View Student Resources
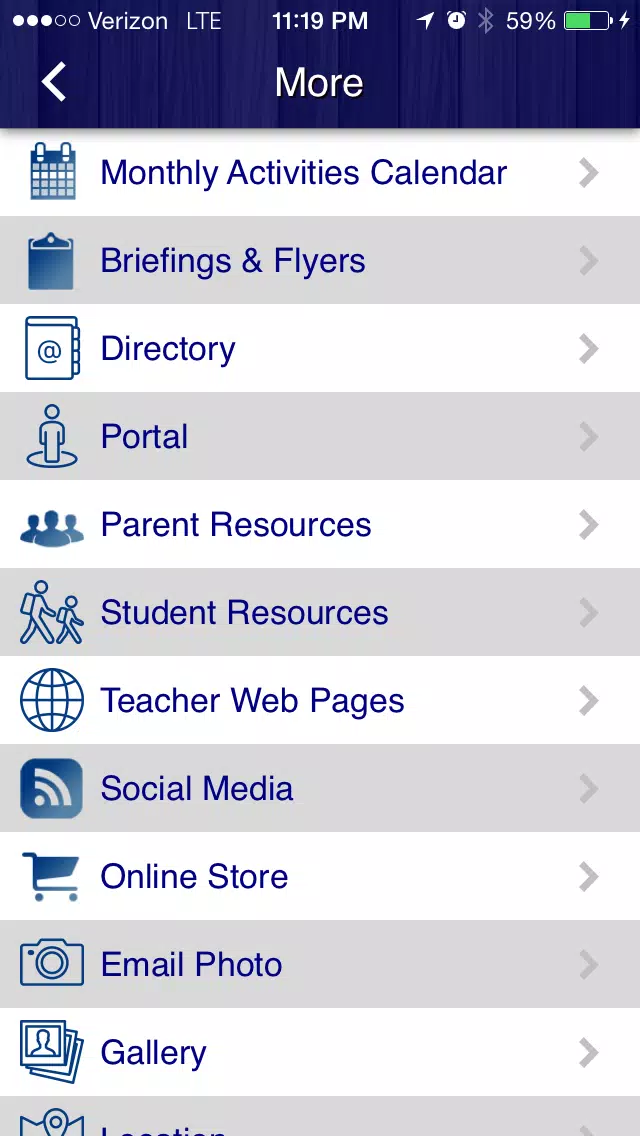 coord(320,612)
